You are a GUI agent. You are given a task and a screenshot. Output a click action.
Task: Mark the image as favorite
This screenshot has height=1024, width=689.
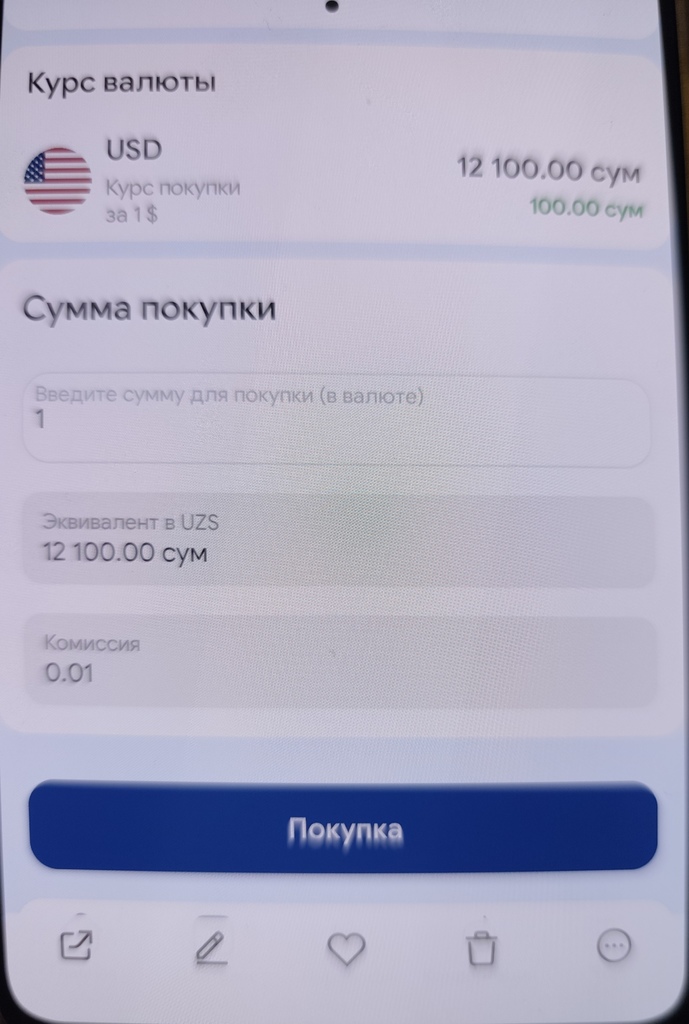pyautogui.click(x=346, y=947)
